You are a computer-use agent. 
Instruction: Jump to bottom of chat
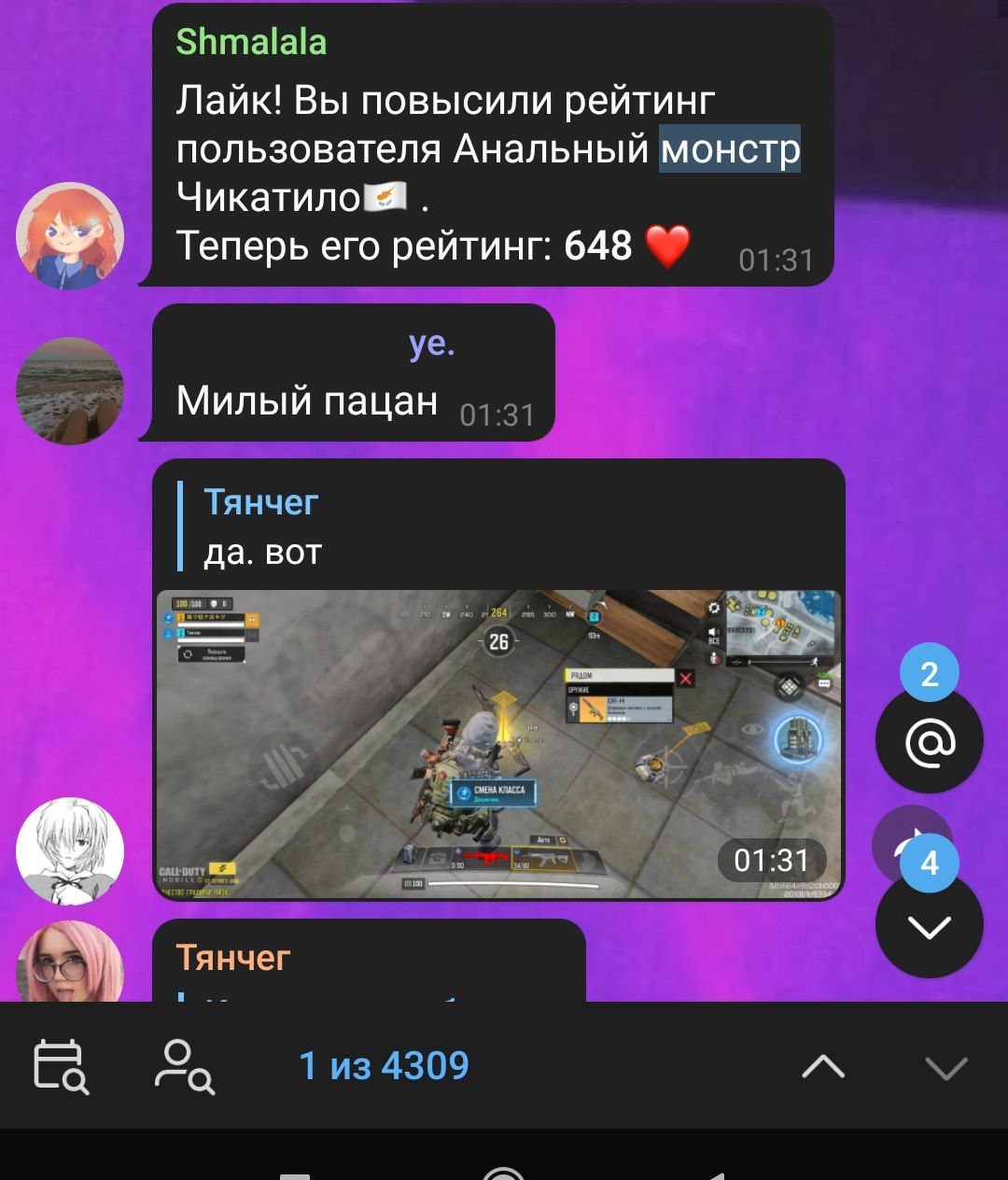point(929,925)
